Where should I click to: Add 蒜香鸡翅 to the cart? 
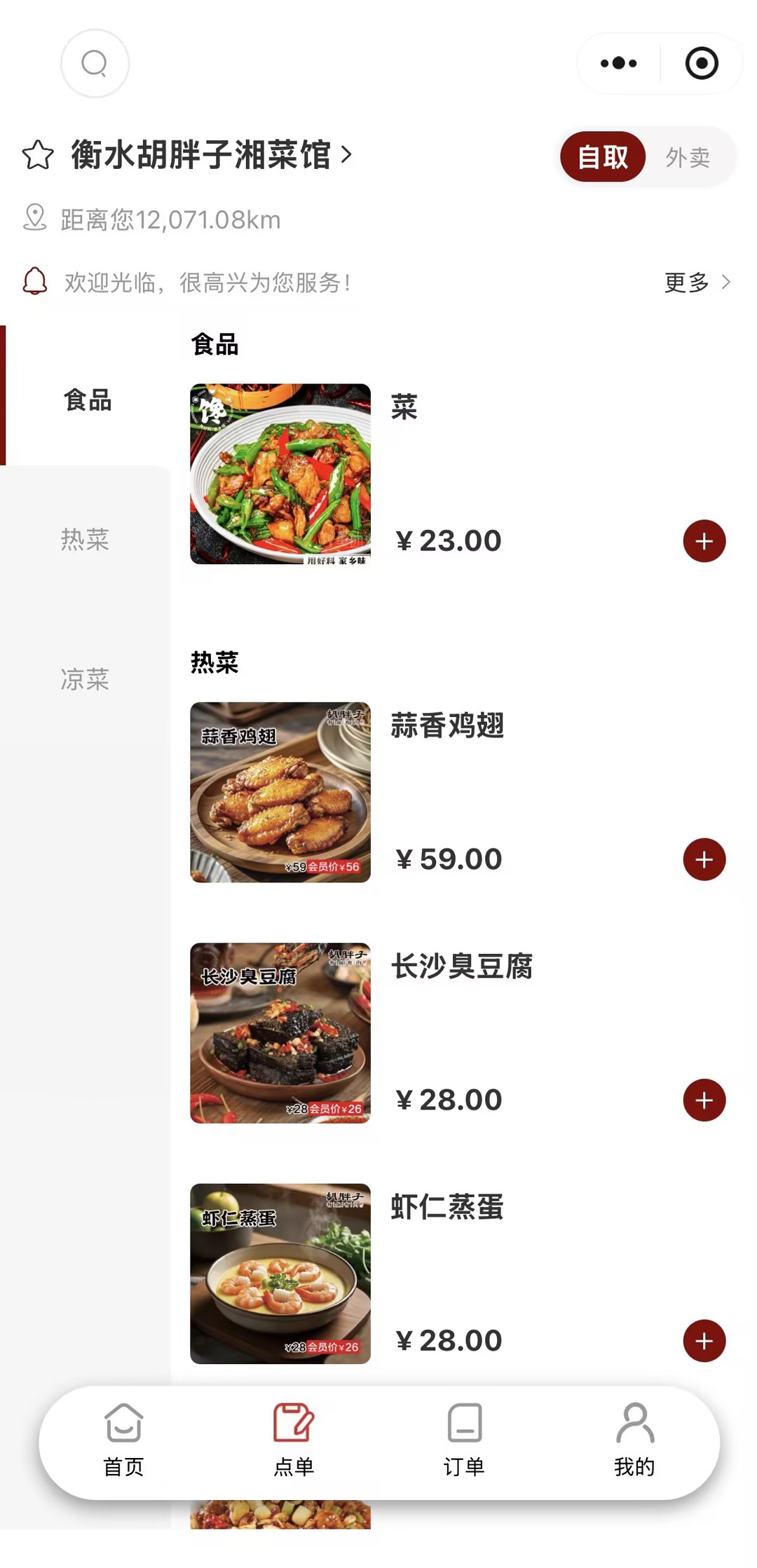point(704,859)
